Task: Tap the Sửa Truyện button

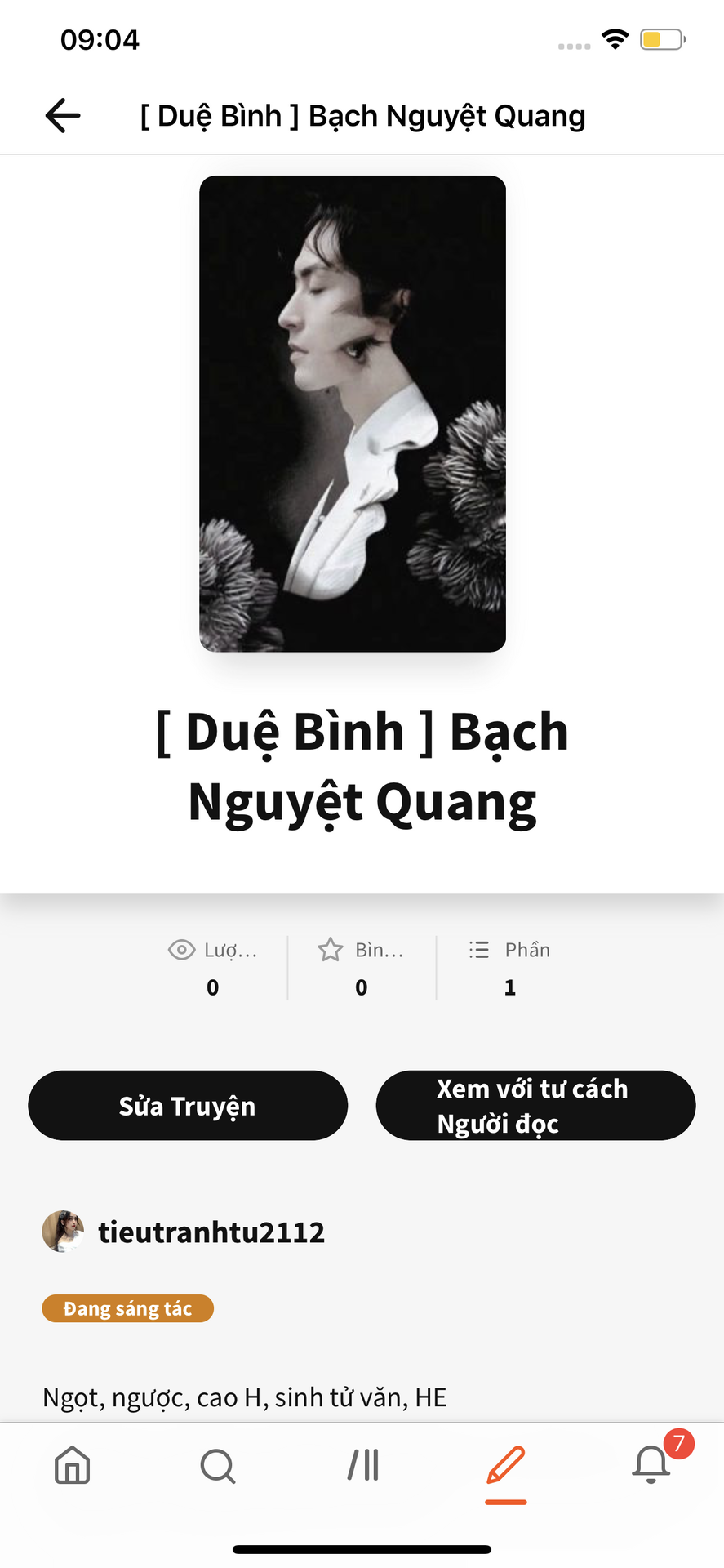Action: (x=188, y=1106)
